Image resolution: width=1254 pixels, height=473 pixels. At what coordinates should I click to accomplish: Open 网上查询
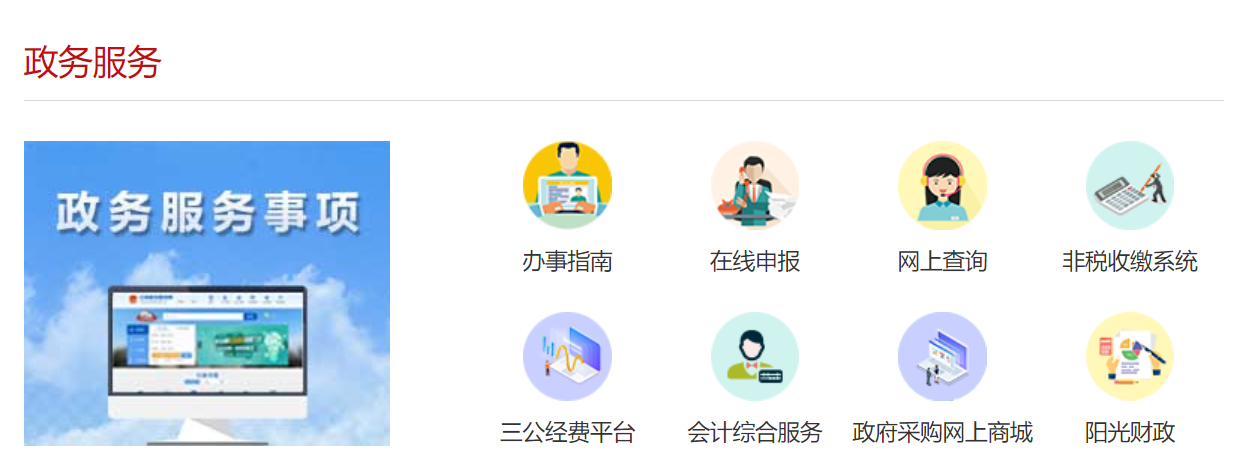(942, 186)
